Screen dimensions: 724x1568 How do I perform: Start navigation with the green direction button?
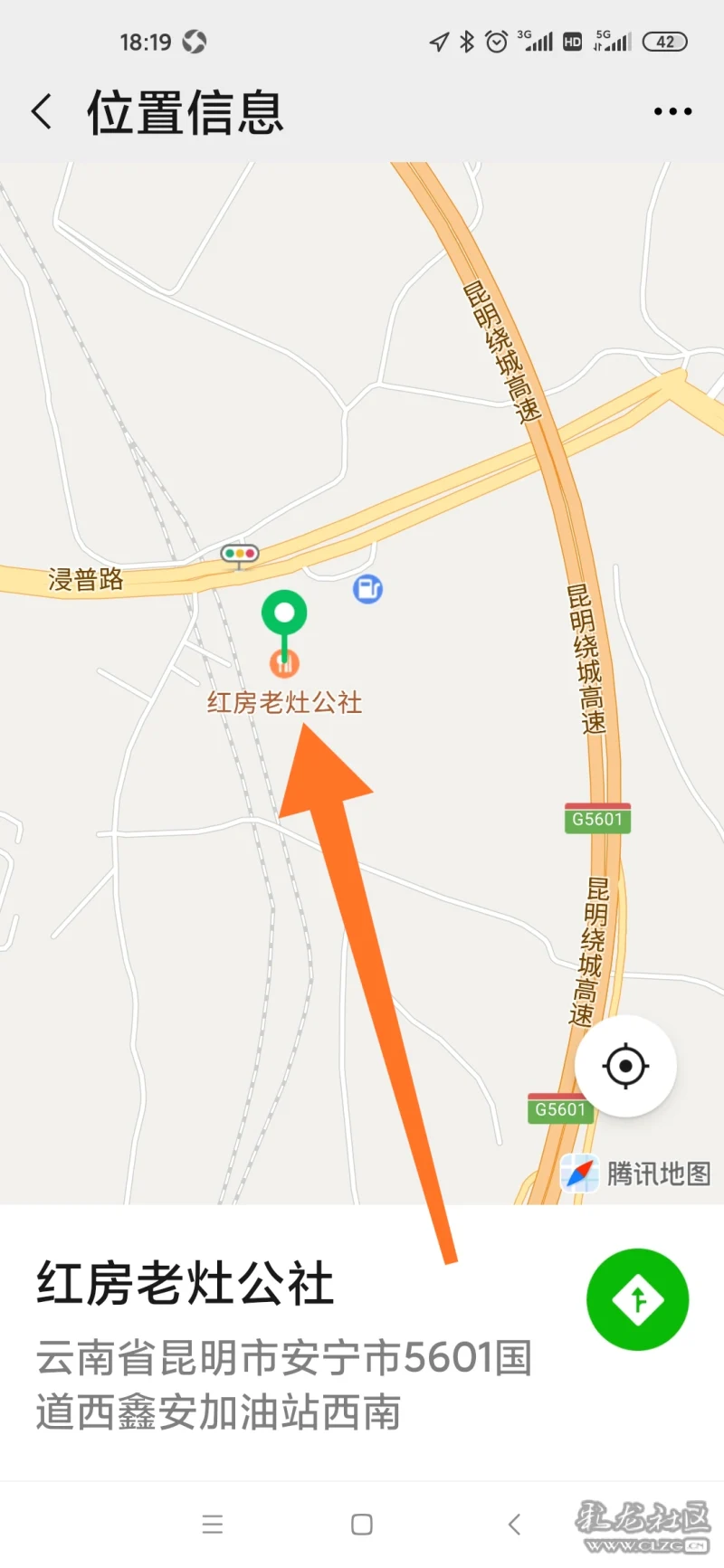tap(637, 1300)
